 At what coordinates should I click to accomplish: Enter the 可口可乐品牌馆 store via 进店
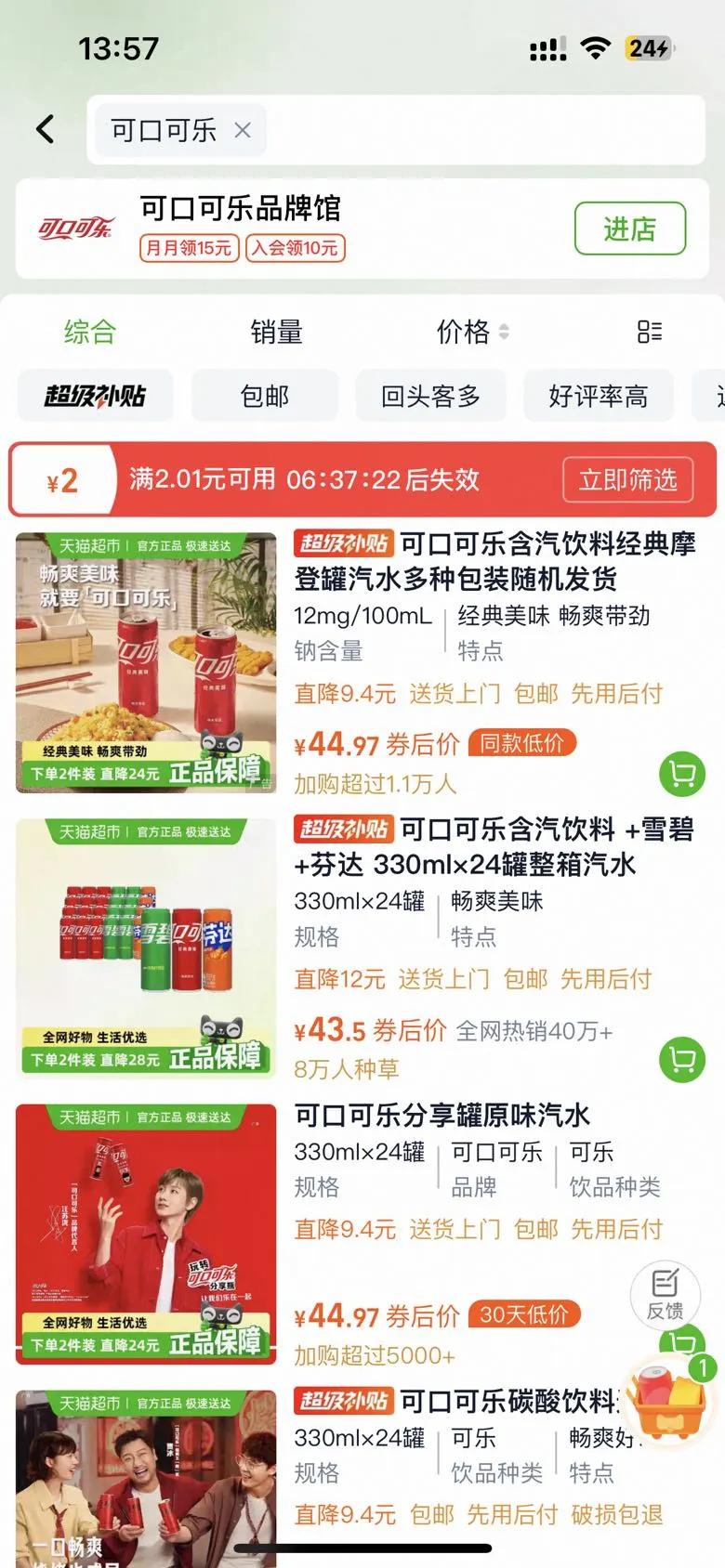click(629, 228)
